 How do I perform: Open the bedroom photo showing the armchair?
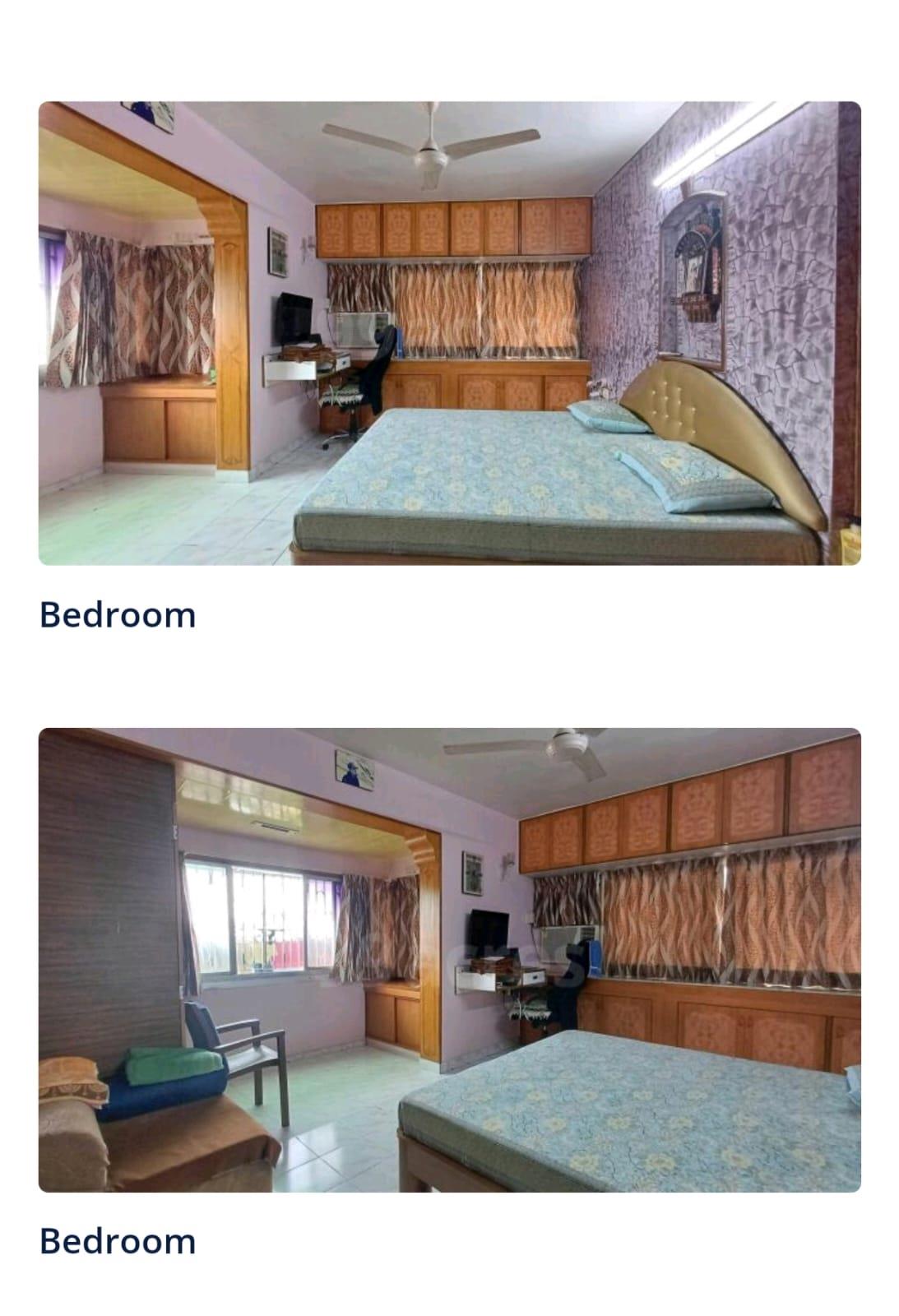(449, 960)
